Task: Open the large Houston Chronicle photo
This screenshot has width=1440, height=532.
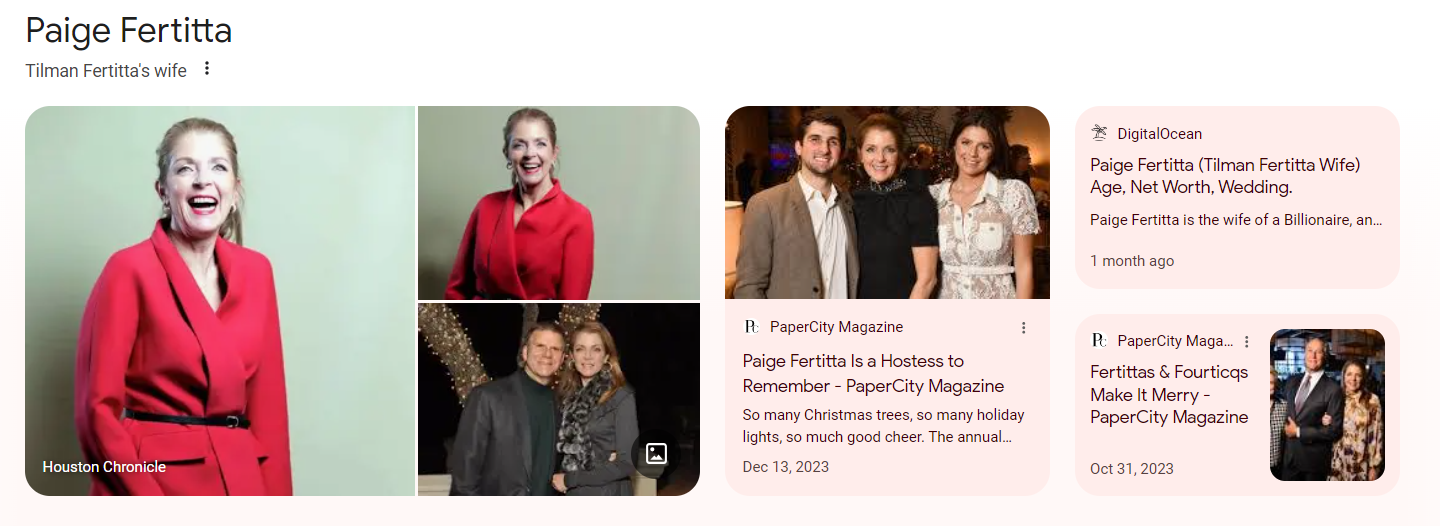Action: [220, 300]
